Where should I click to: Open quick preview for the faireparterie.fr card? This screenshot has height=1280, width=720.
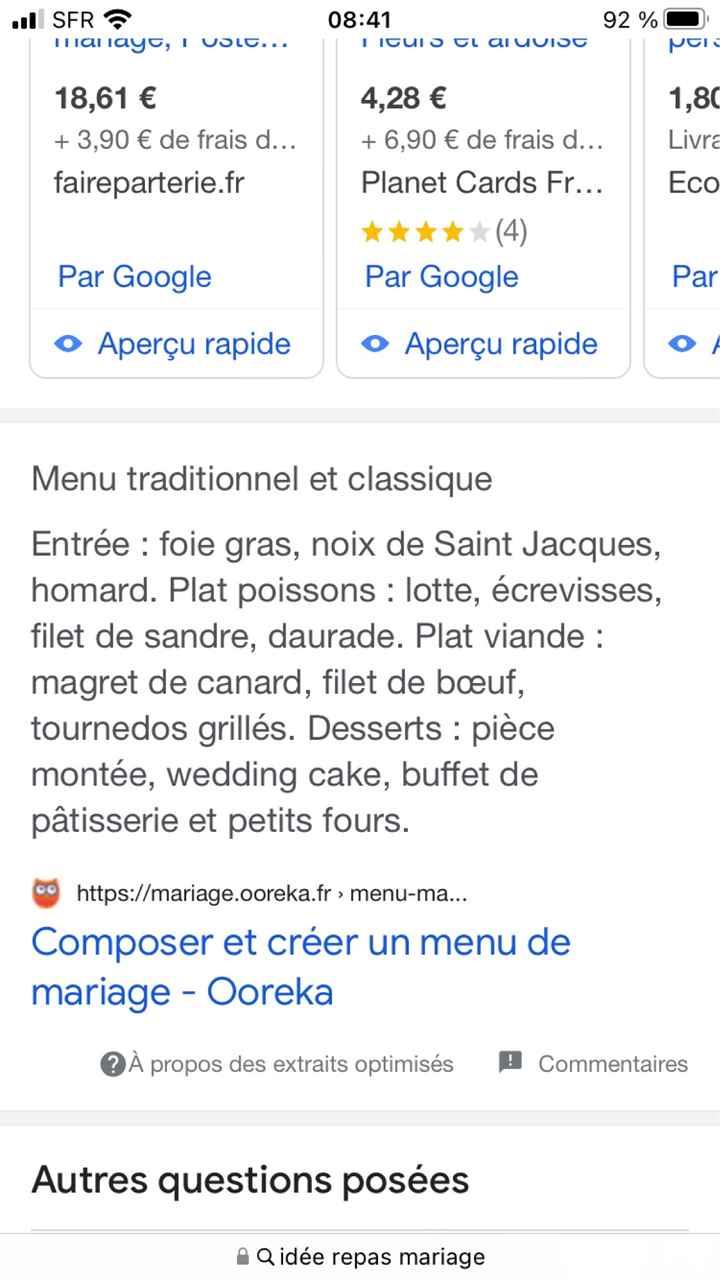pyautogui.click(x=175, y=343)
